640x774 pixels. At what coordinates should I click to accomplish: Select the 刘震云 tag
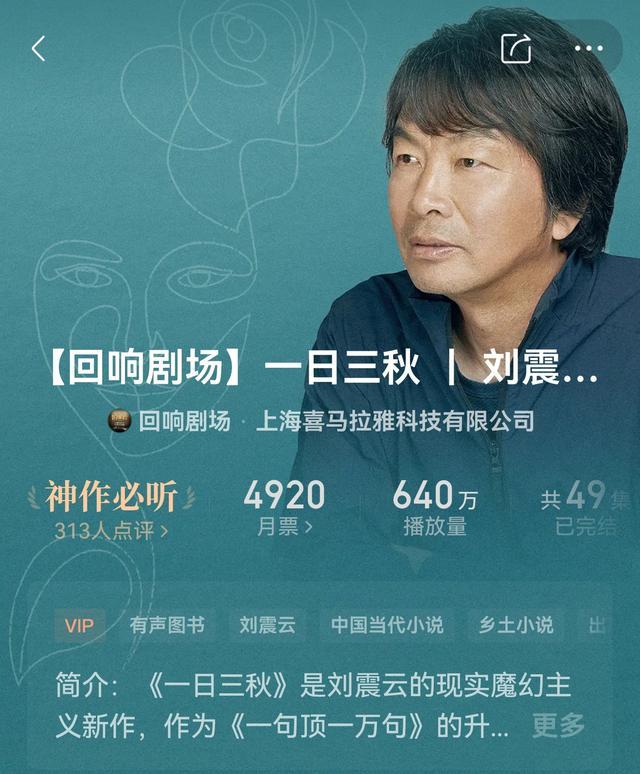(x=267, y=625)
